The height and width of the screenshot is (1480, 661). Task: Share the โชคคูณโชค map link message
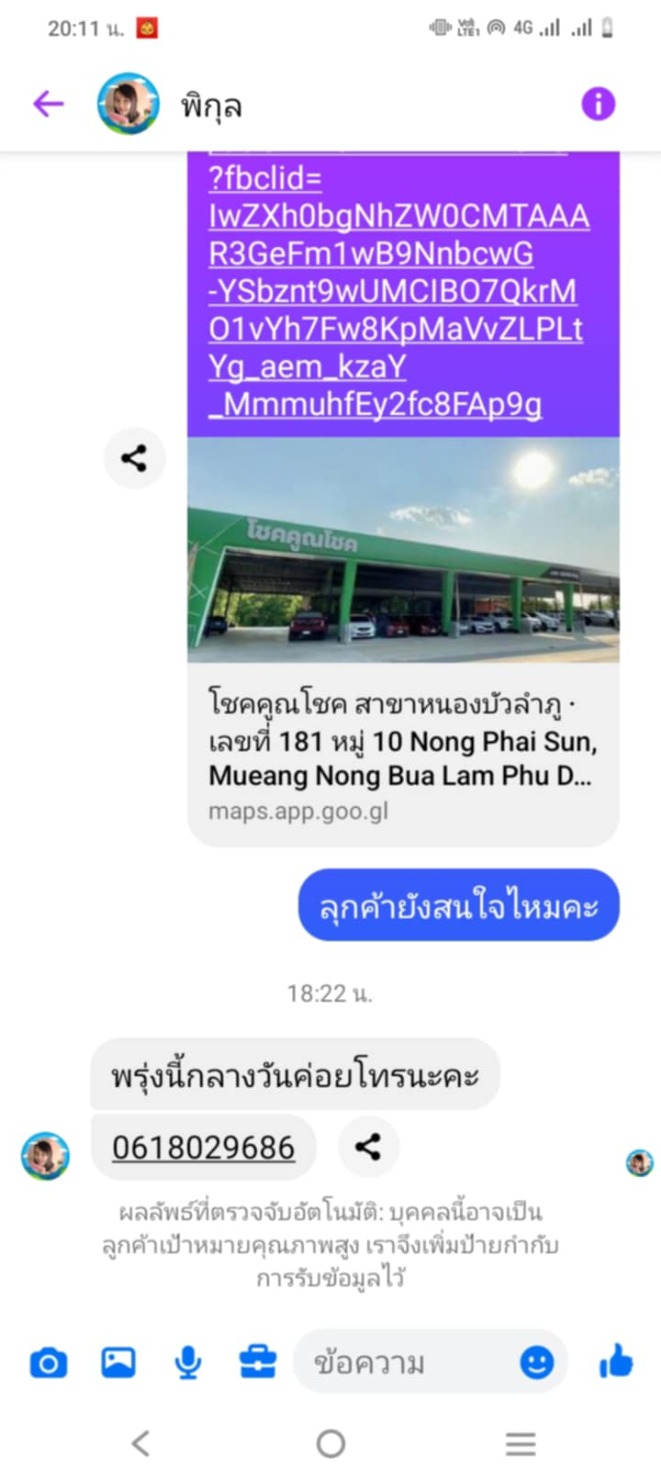click(x=134, y=459)
